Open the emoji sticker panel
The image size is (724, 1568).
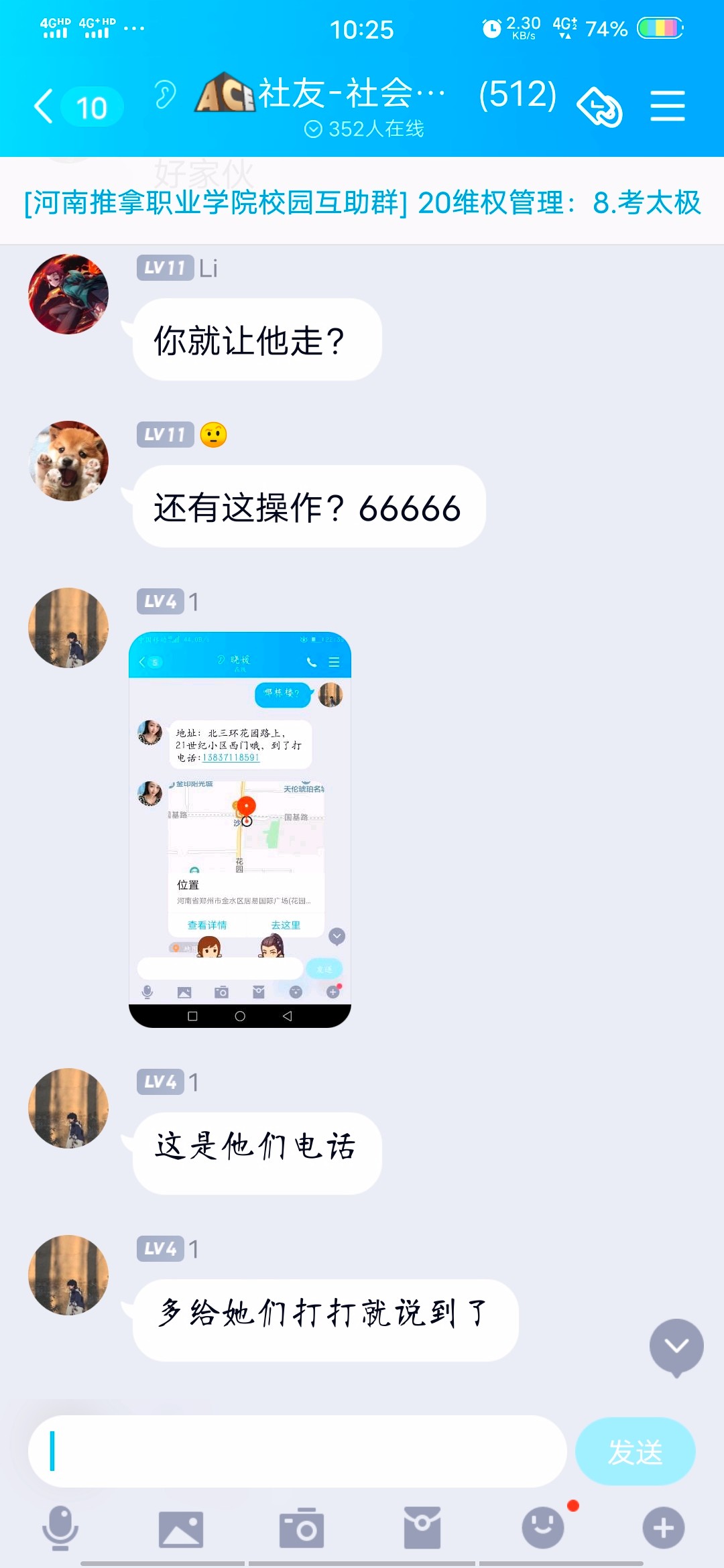point(543,1528)
